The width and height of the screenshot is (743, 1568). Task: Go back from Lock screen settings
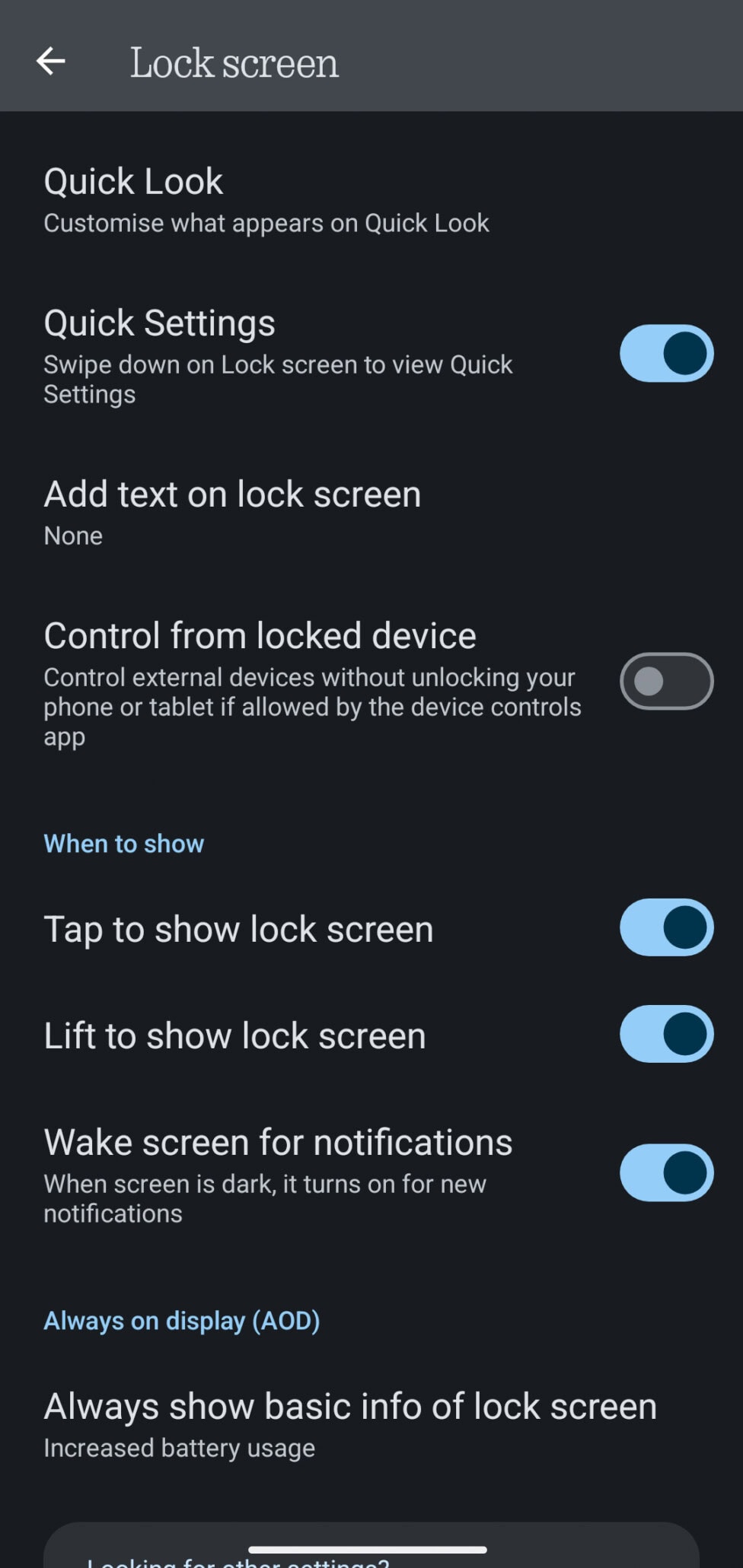coord(51,62)
